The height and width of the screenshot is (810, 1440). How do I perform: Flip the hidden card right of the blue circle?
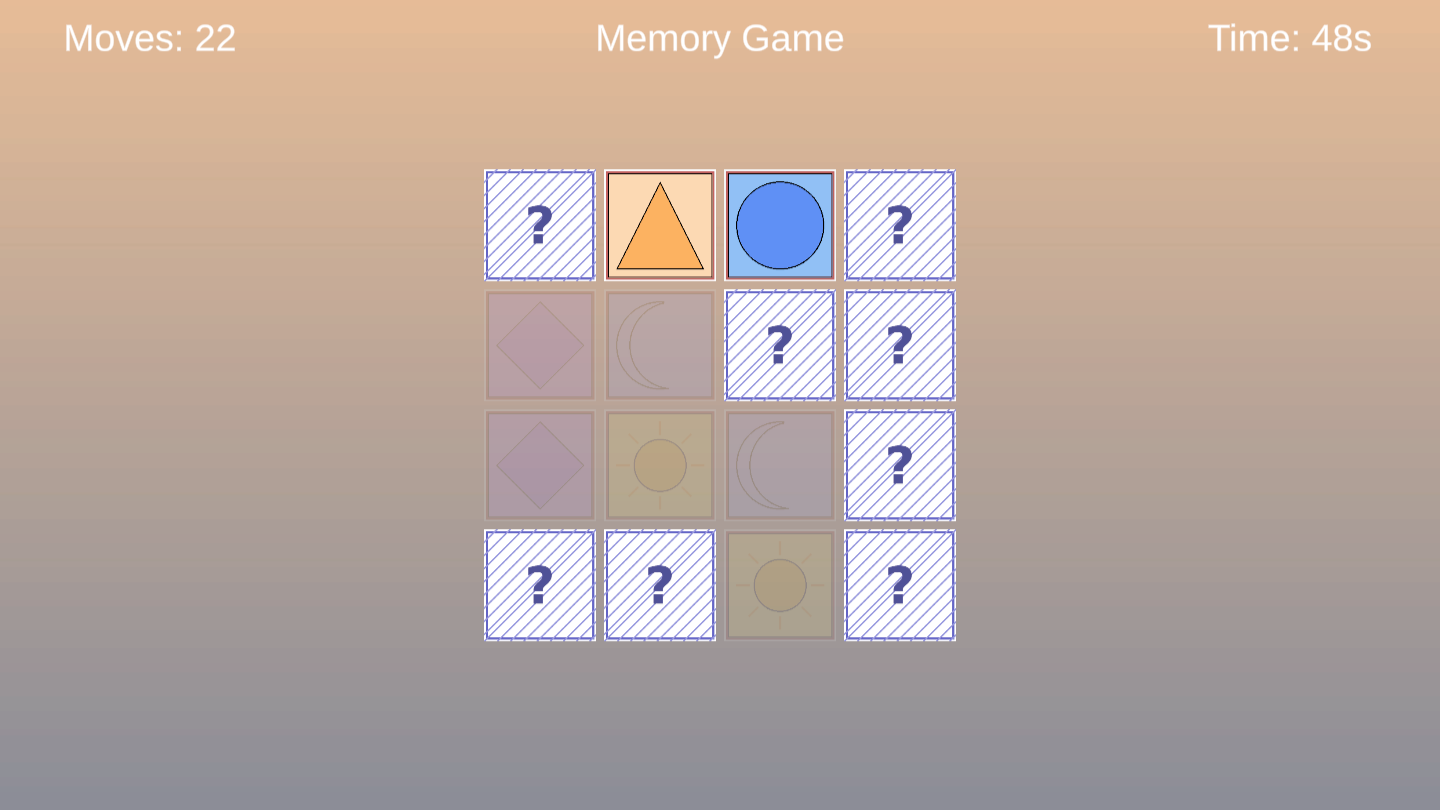coord(900,225)
